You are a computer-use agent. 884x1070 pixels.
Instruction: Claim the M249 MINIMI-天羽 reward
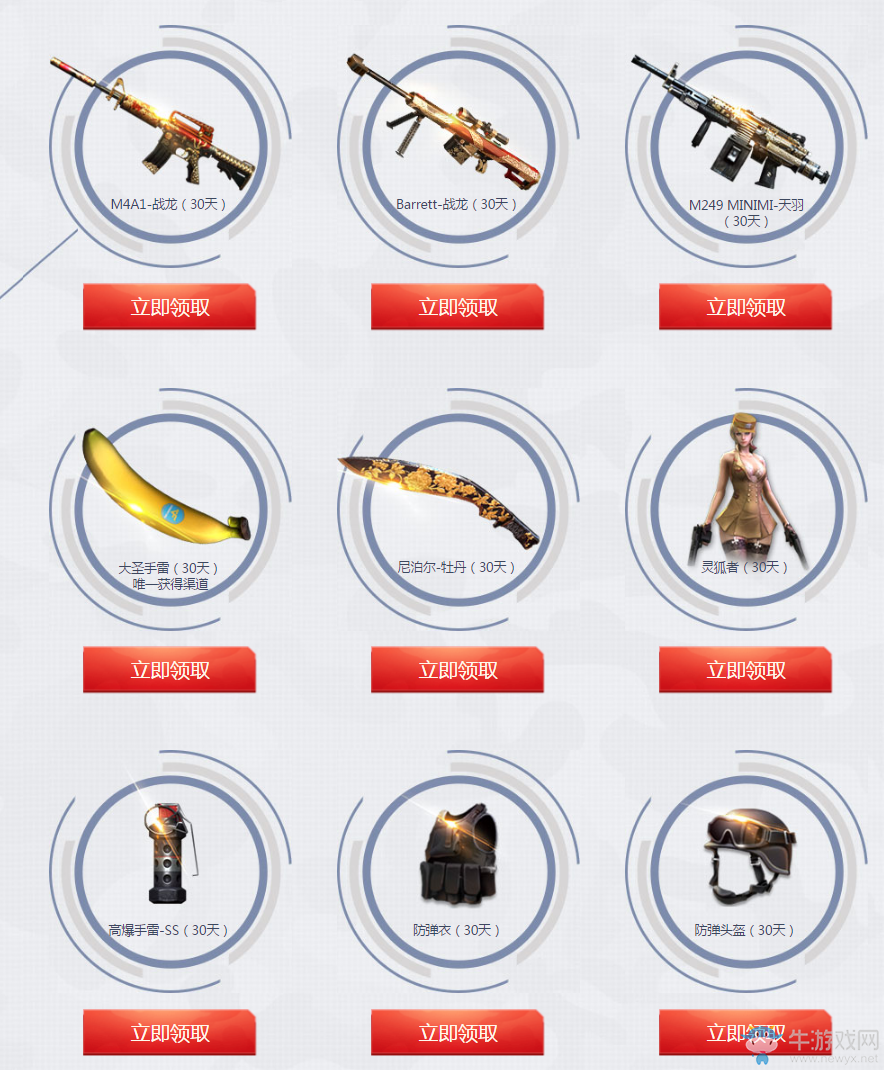745,307
